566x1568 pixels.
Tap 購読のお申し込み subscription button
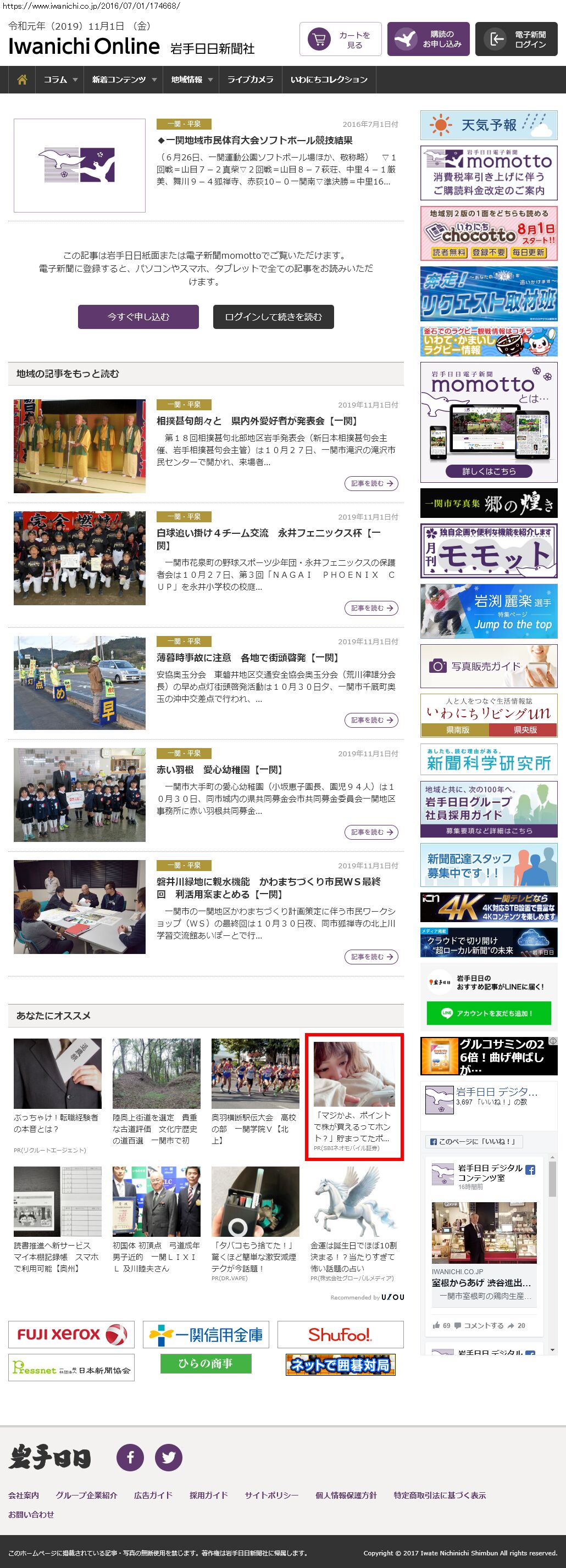point(428,40)
